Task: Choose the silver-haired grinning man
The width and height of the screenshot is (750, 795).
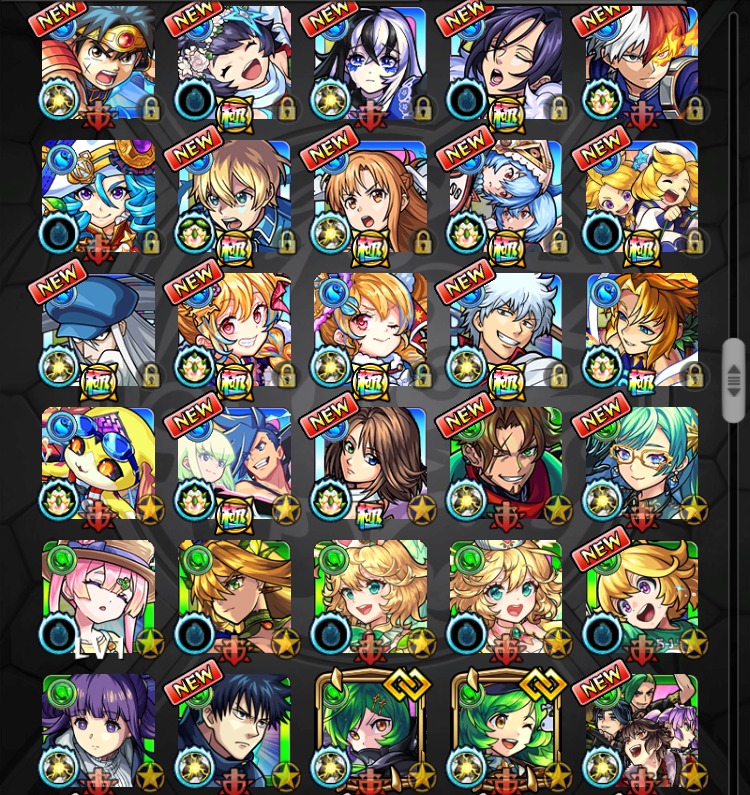Action: click(x=506, y=330)
